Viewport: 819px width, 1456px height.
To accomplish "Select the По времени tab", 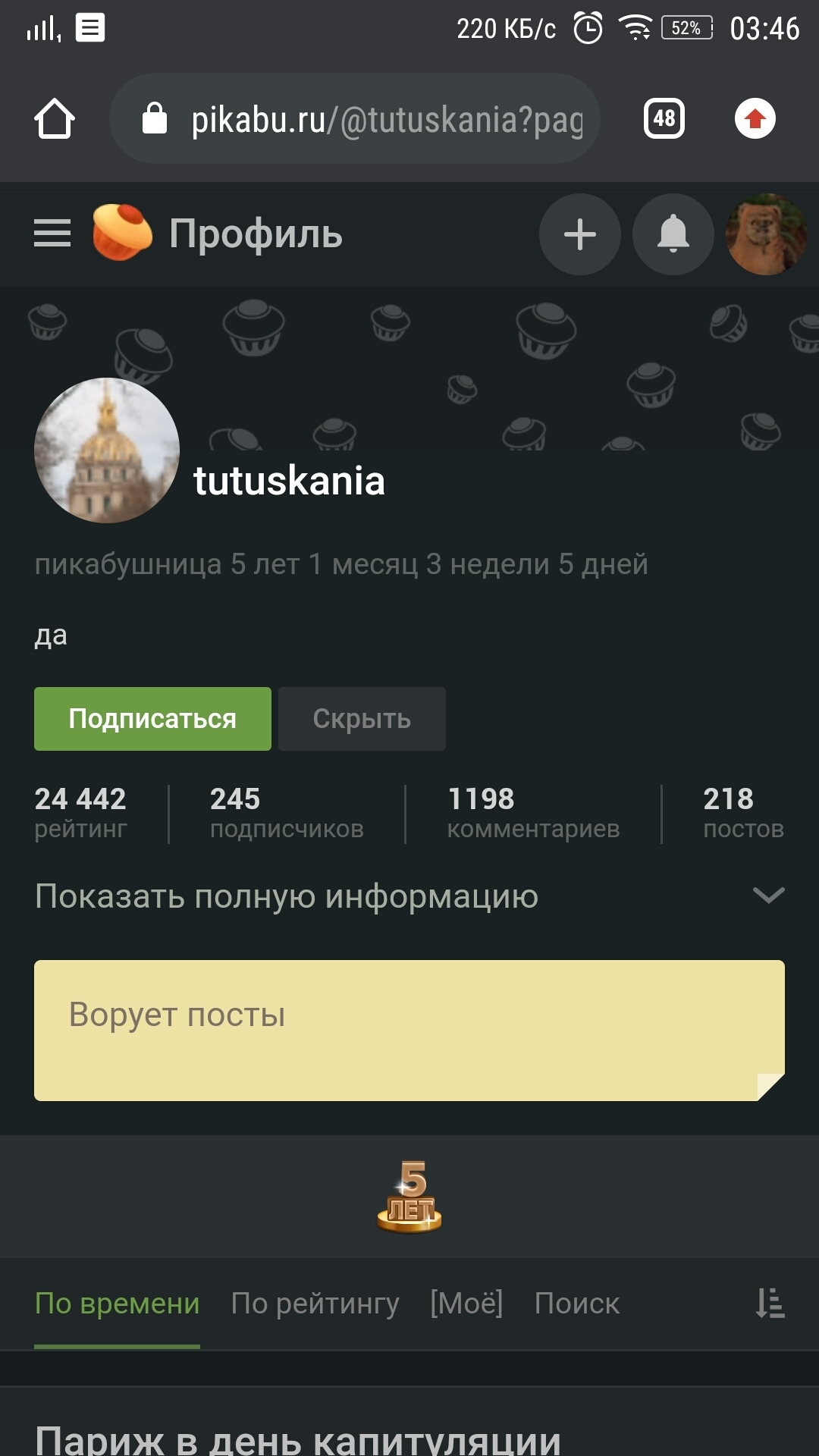I will (x=117, y=1304).
